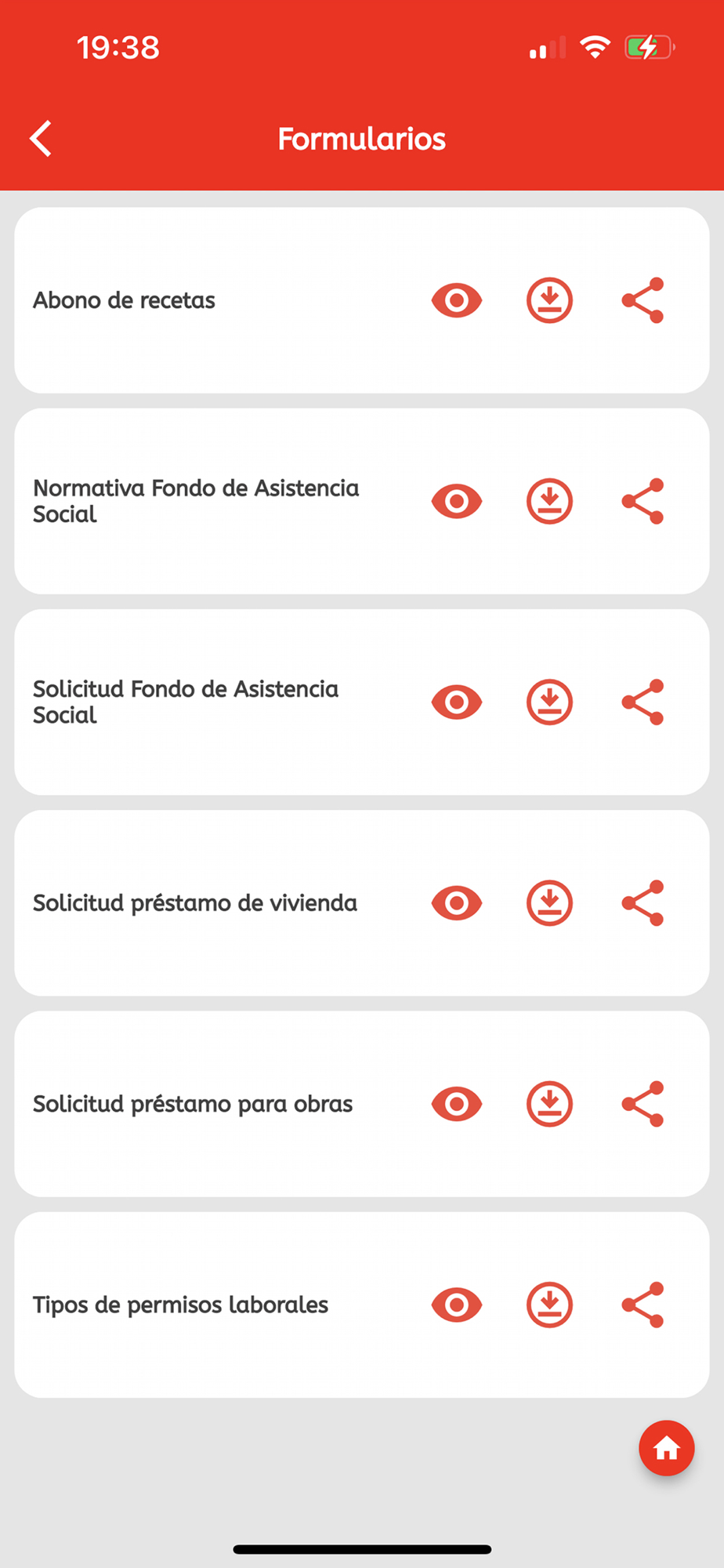View Solicitud préstamo para obras
This screenshot has width=724, height=1568.
(x=457, y=1104)
